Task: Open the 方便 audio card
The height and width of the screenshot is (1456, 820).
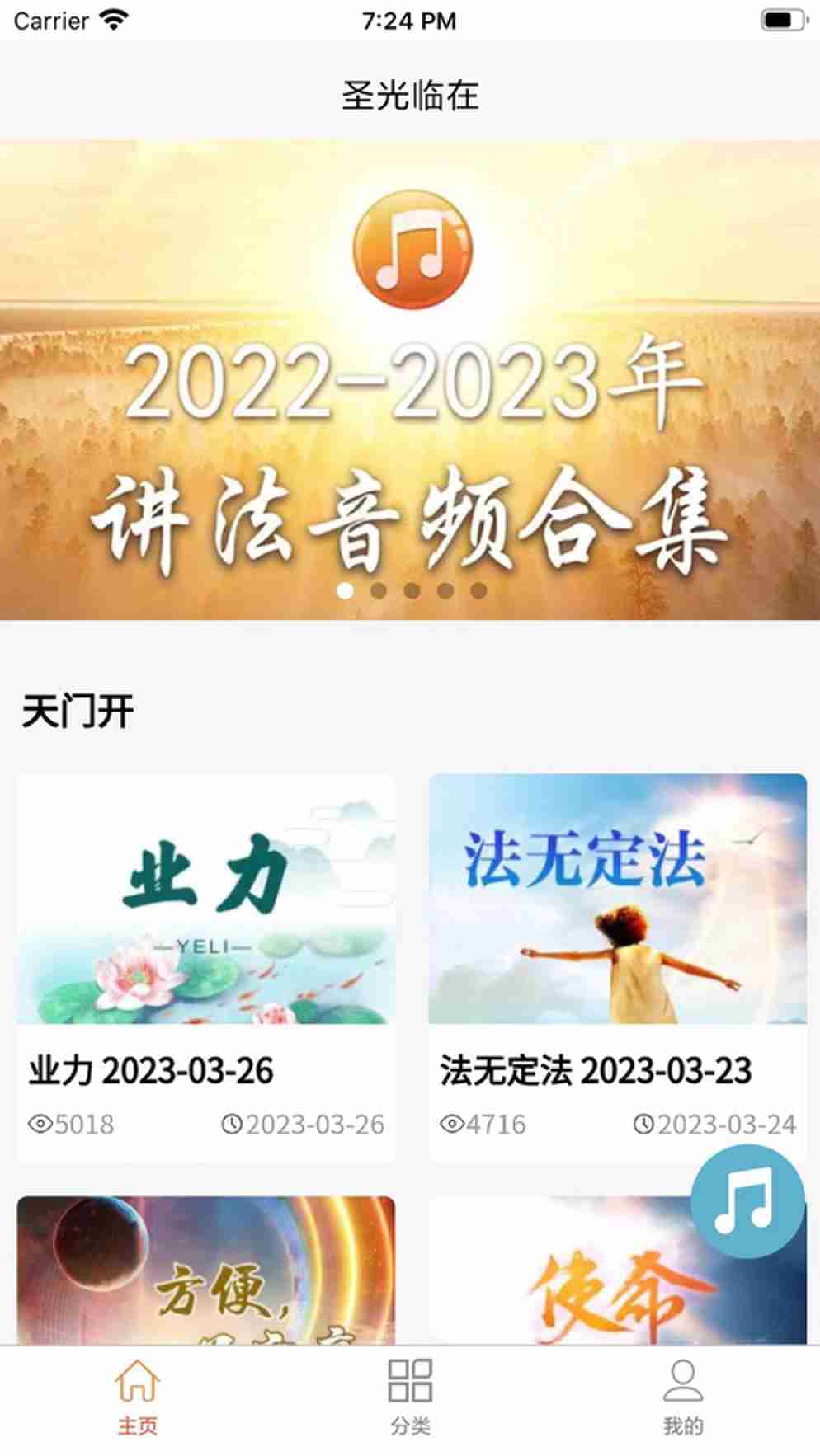Action: coord(205,1270)
